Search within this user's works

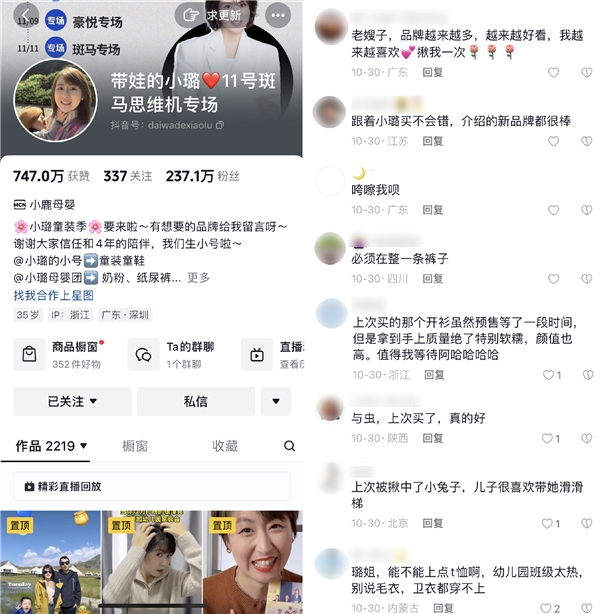coord(289,446)
